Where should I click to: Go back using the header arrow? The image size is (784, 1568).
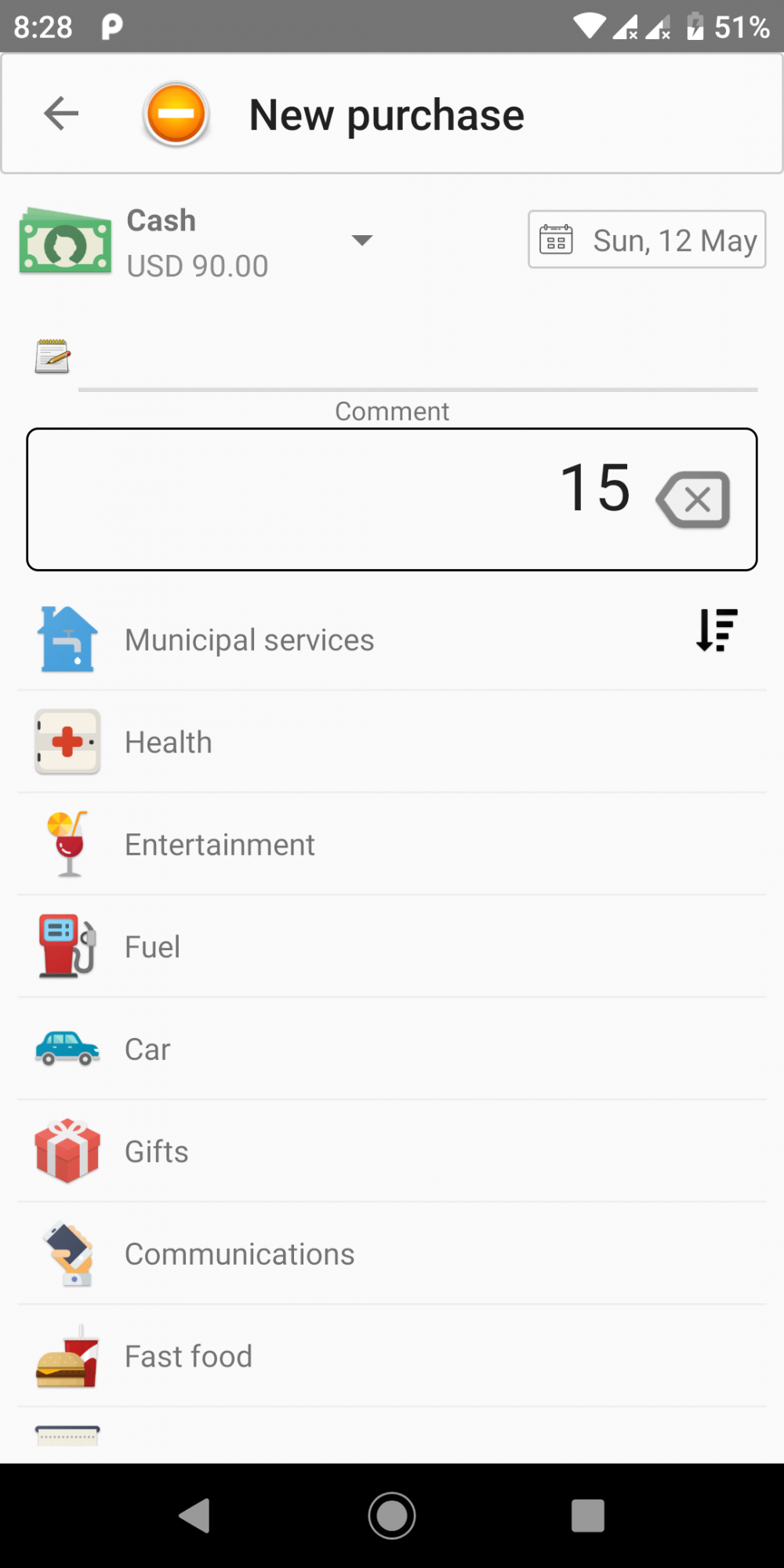(x=61, y=114)
